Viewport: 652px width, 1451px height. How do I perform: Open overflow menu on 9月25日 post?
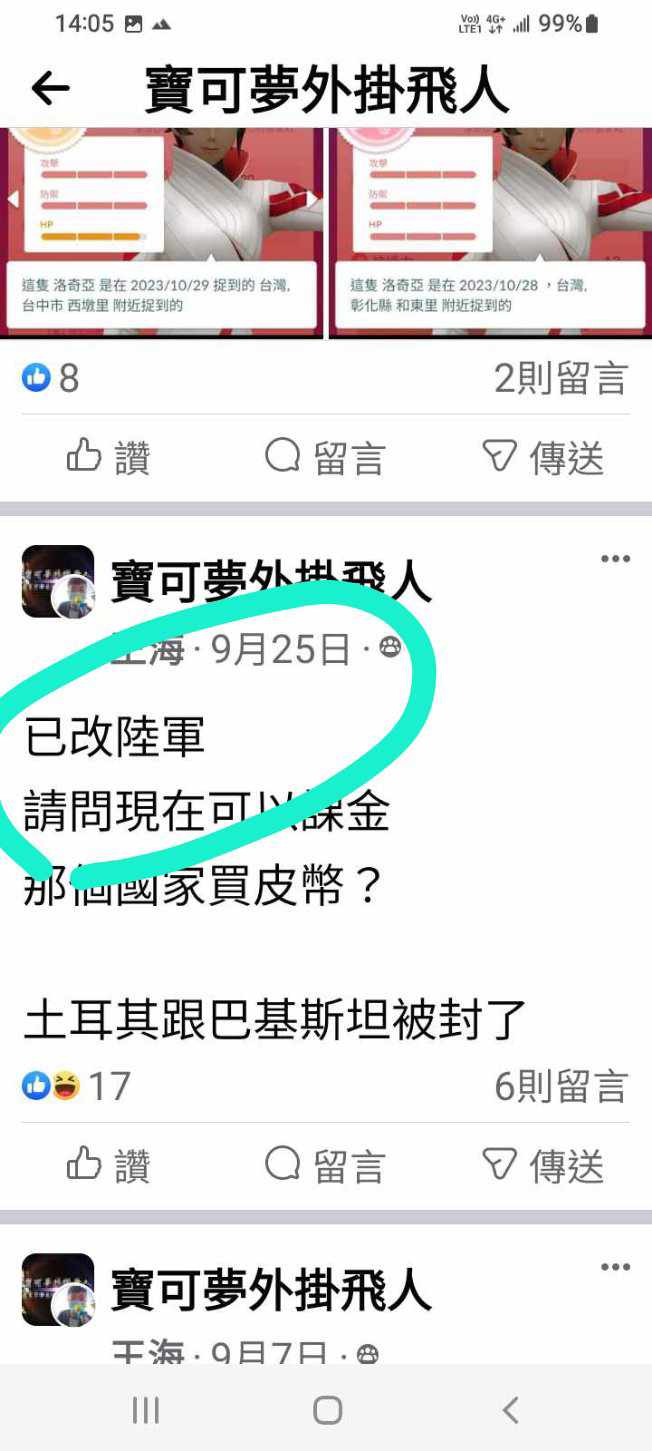(x=615, y=559)
